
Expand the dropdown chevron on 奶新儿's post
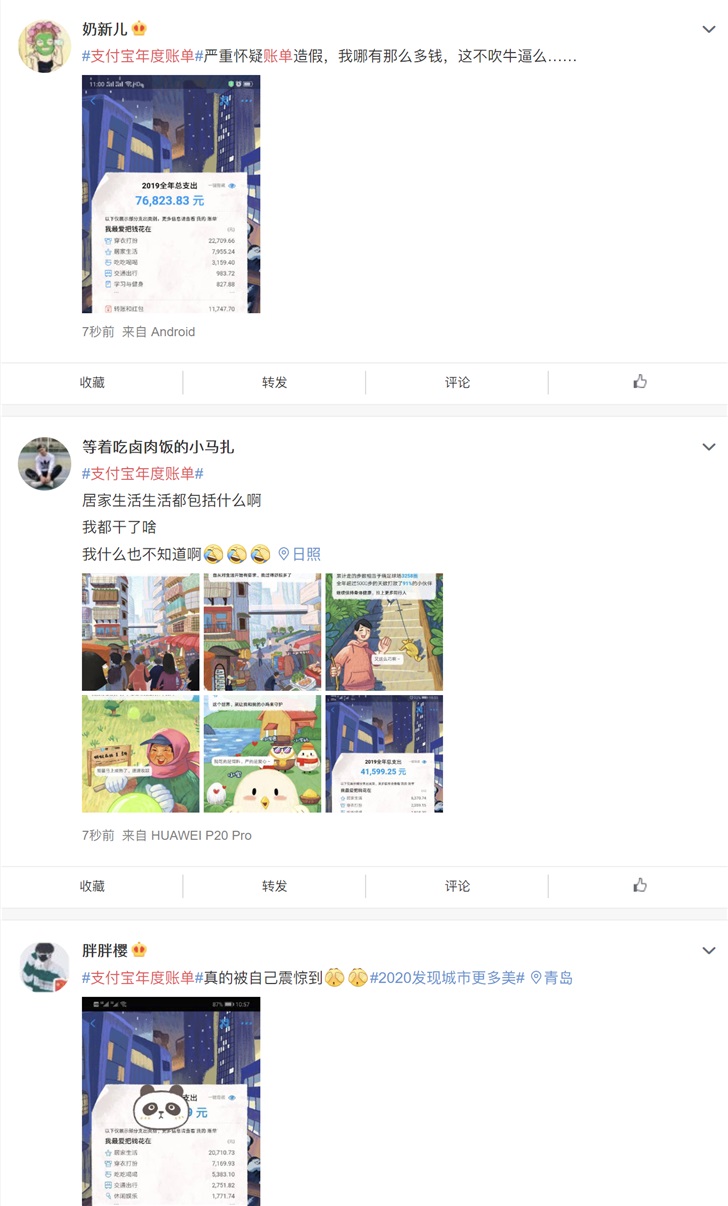(709, 30)
